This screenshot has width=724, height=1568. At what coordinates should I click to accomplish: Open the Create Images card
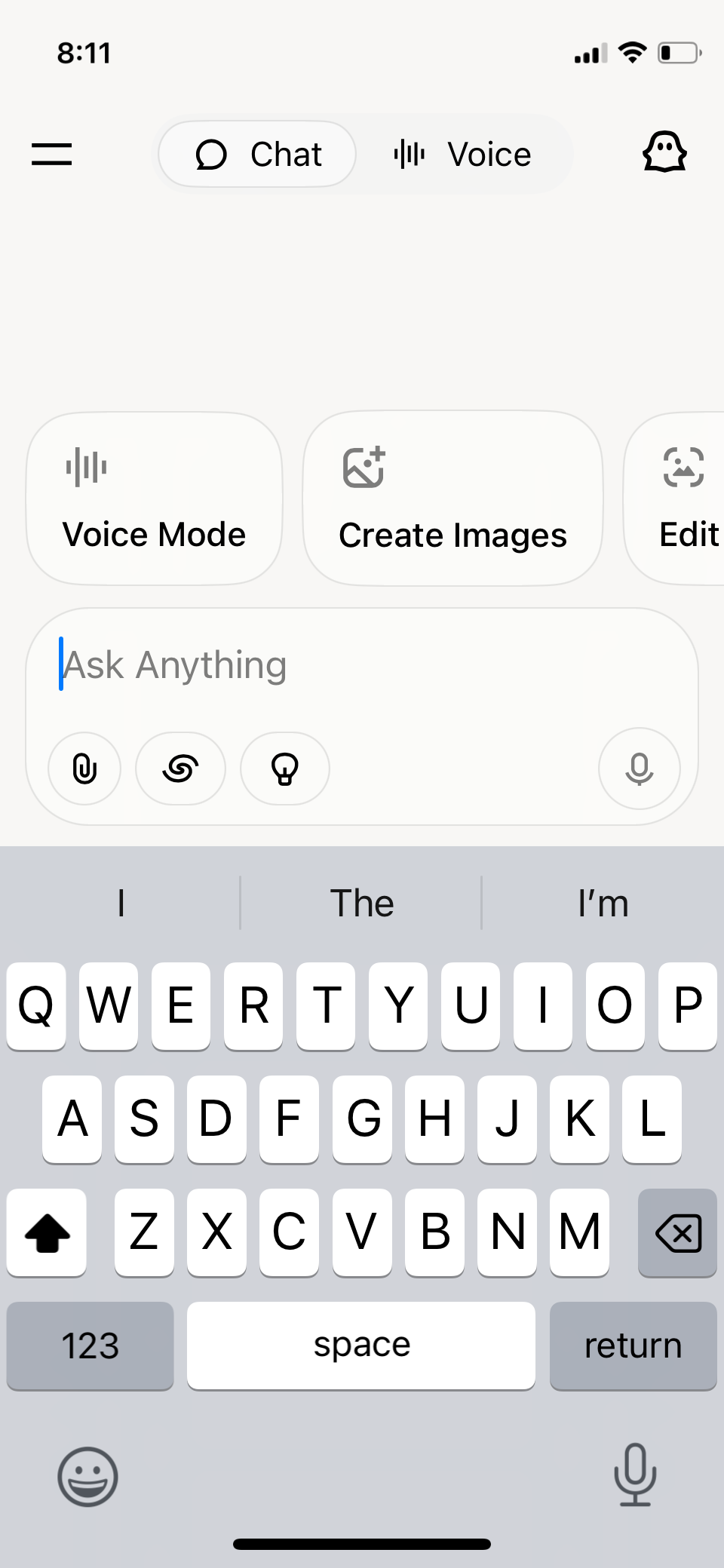(x=452, y=498)
